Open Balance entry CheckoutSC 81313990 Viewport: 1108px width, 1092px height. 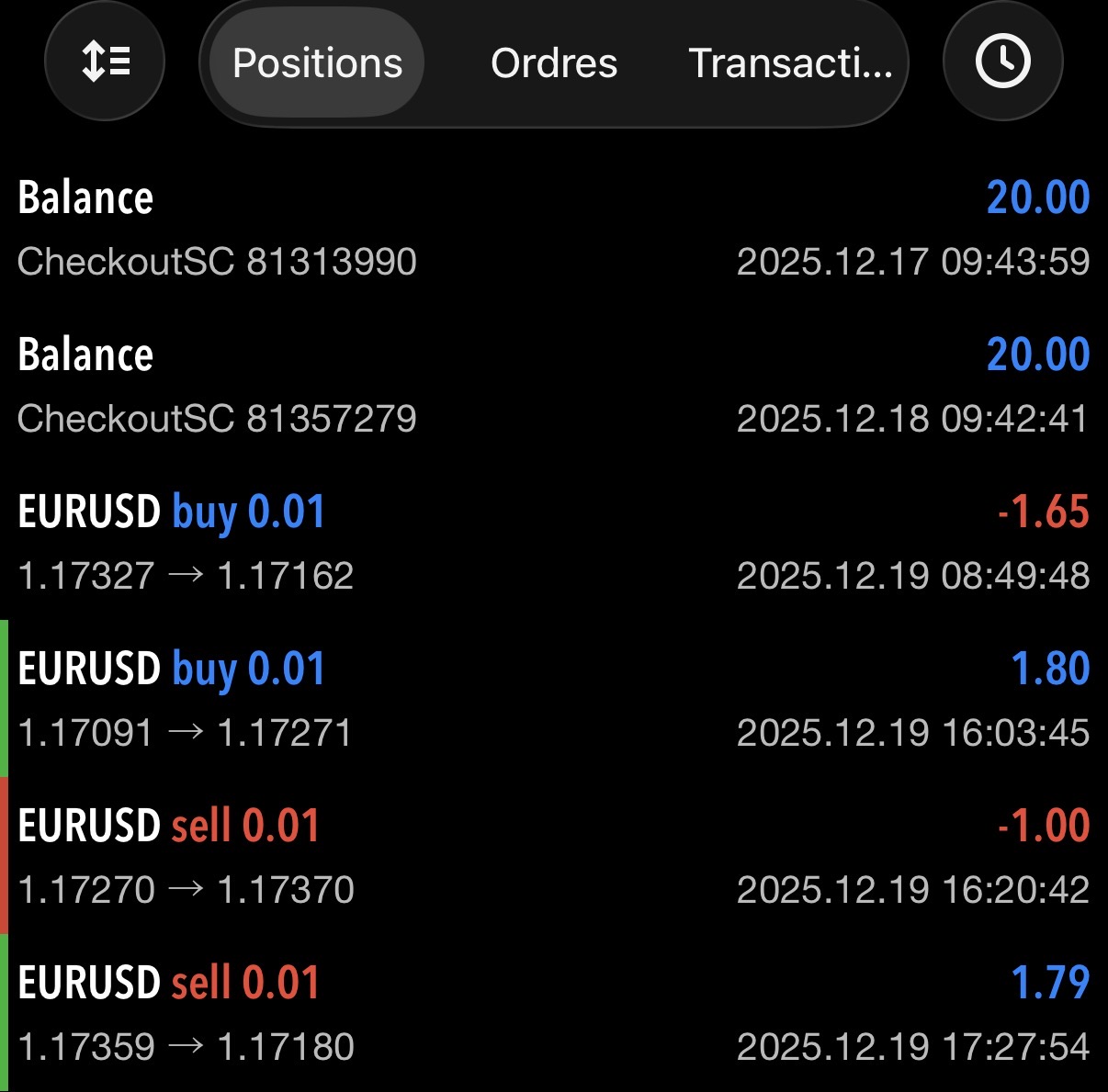click(553, 229)
